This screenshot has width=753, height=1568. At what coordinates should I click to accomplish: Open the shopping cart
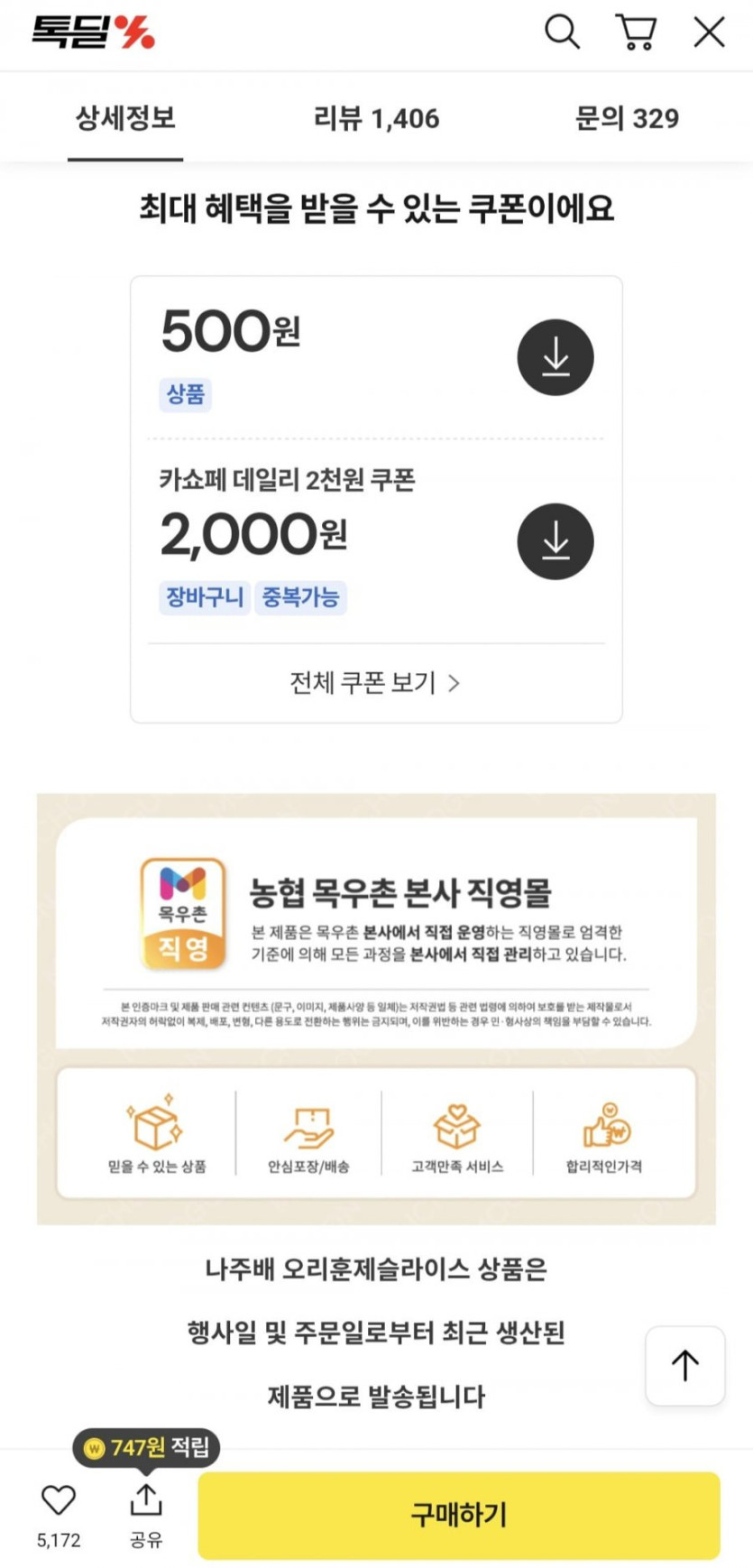point(636,32)
